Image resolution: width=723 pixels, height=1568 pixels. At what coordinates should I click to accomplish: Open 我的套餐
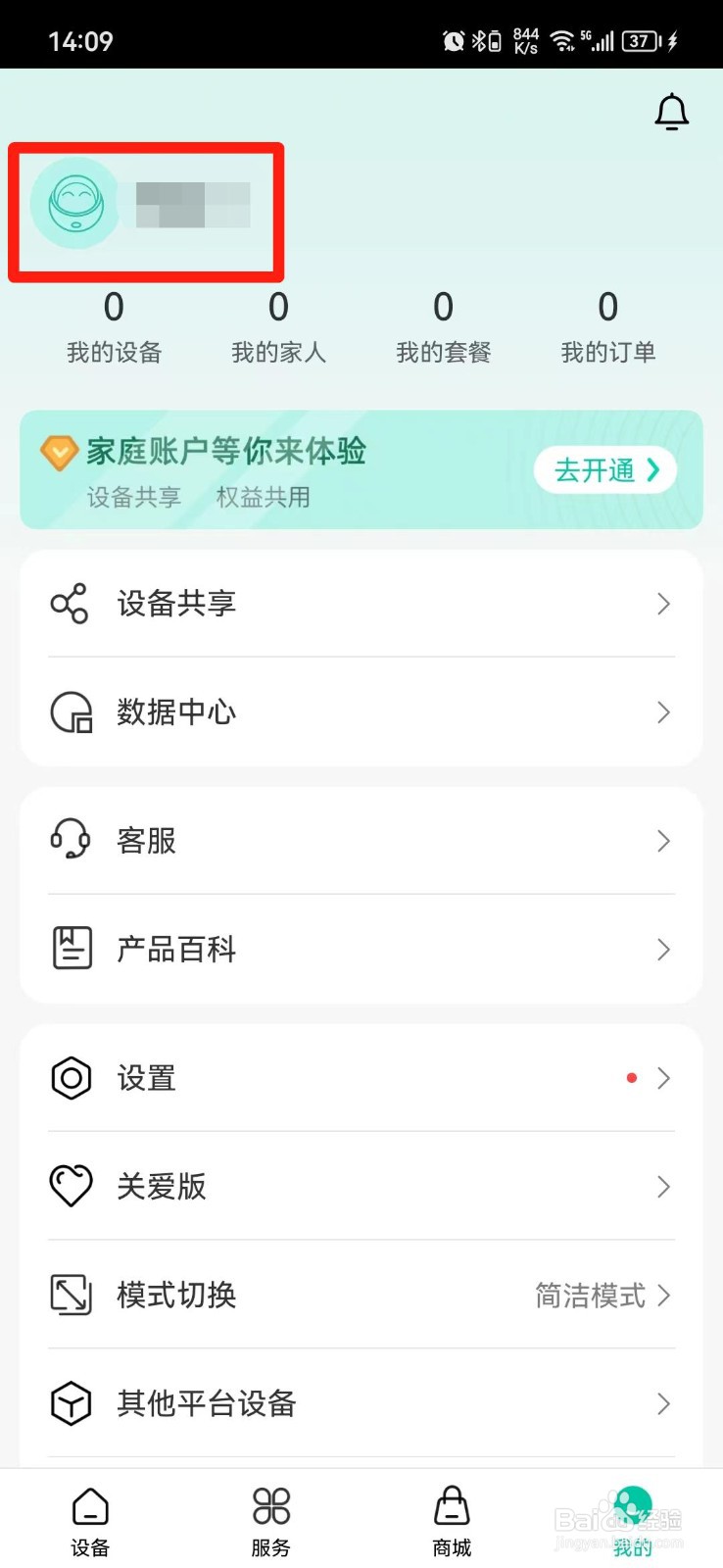[443, 328]
